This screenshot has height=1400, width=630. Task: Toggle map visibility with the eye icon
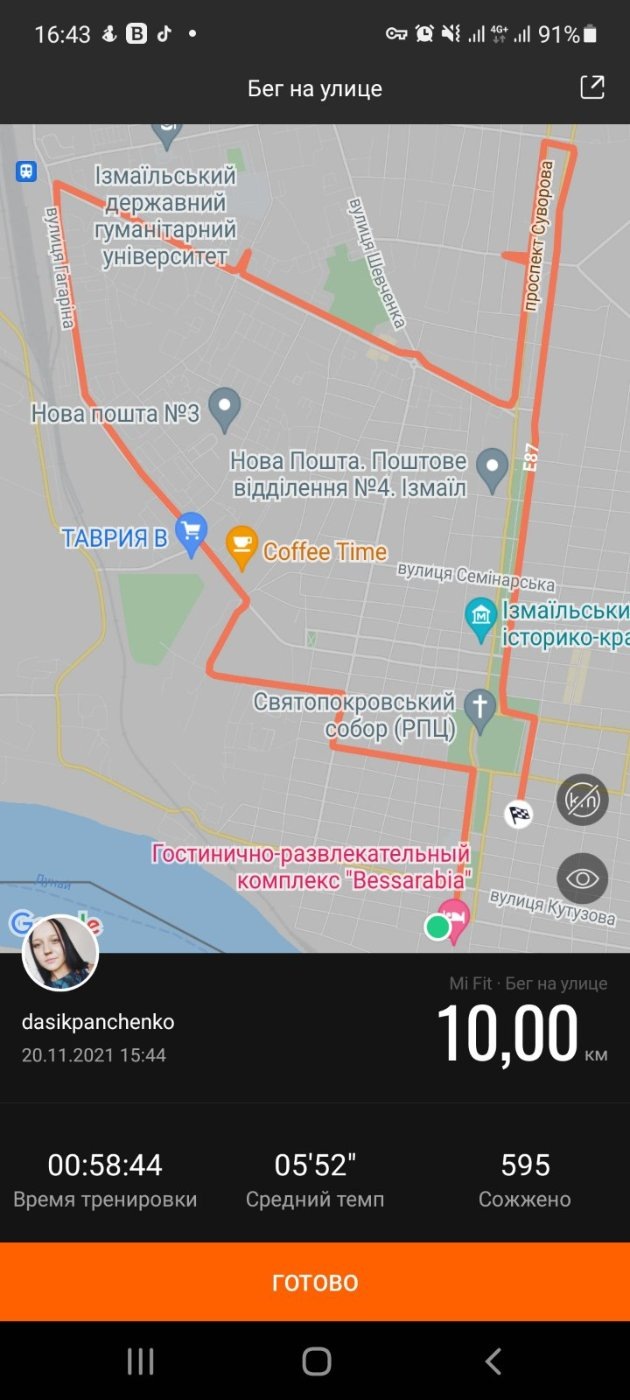coord(582,879)
